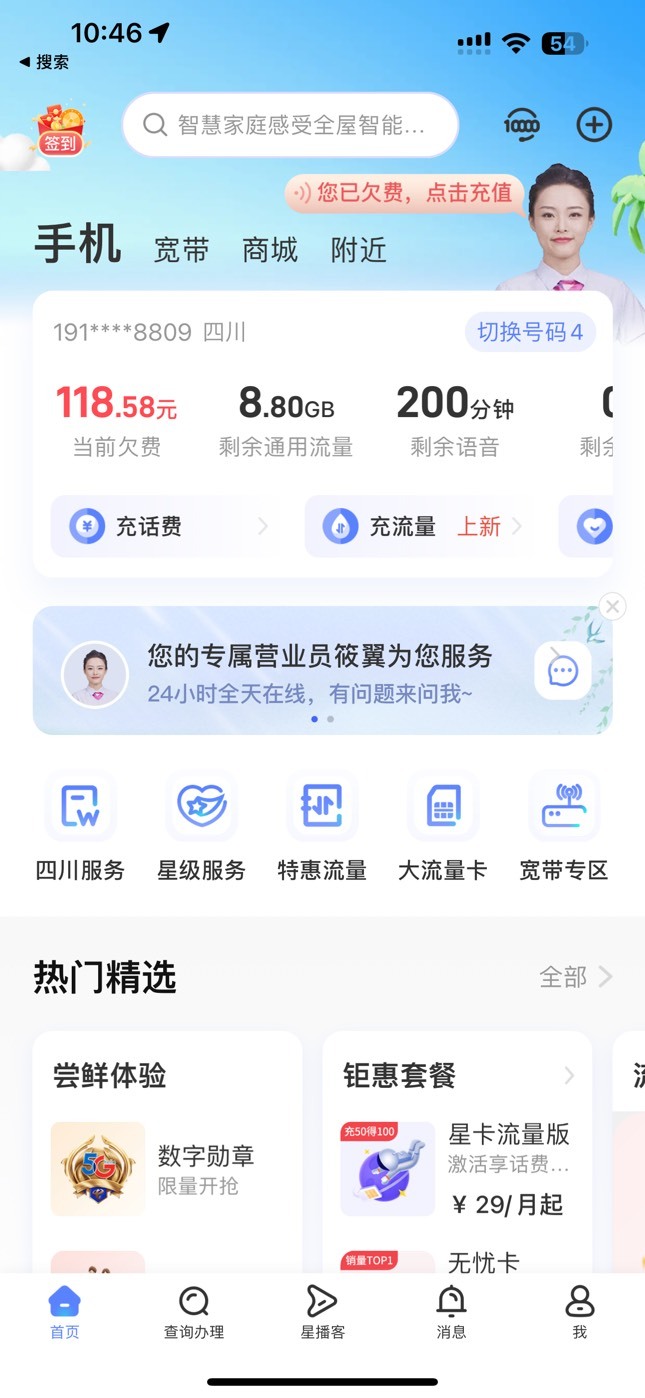Tap 切换号码 to switch number
This screenshot has height=1398, width=645.
click(530, 332)
